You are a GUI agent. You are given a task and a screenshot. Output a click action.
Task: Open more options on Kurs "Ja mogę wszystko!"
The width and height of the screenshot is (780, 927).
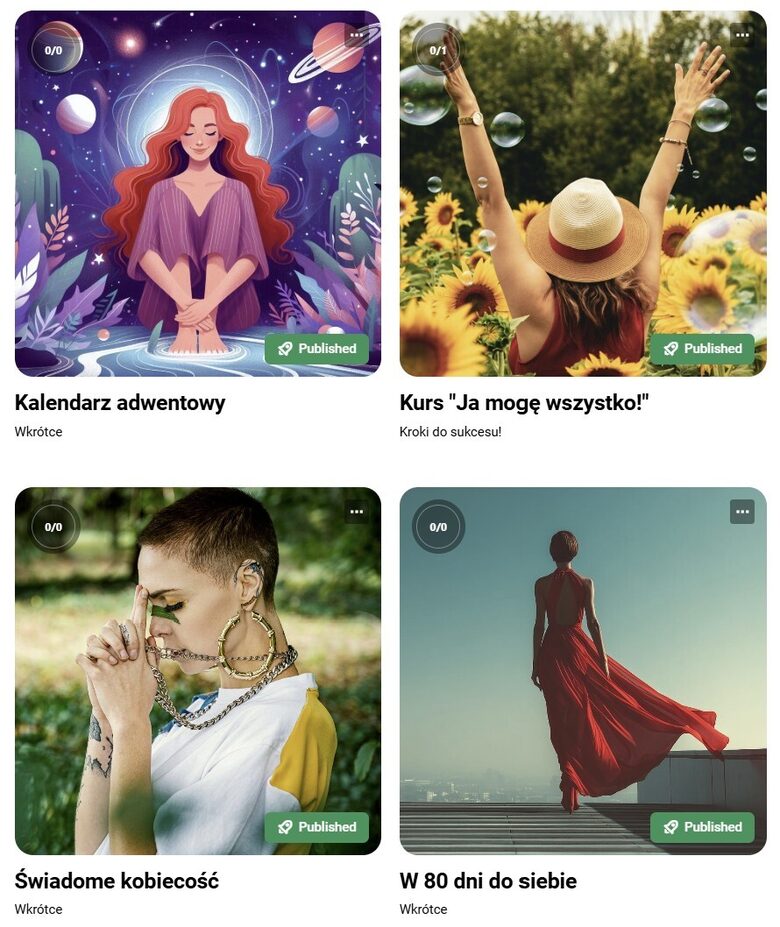tap(742, 35)
